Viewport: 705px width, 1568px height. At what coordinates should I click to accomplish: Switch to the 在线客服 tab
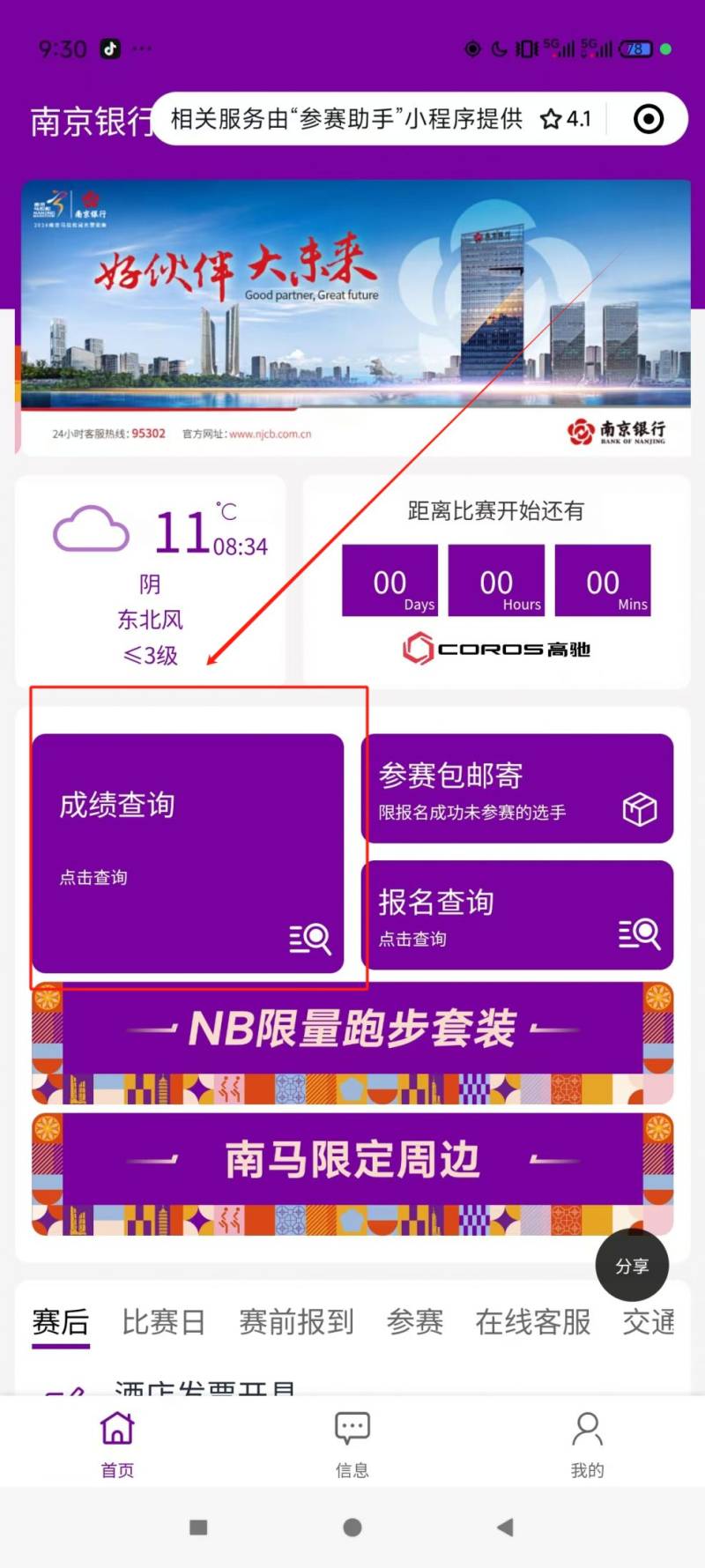point(532,1322)
